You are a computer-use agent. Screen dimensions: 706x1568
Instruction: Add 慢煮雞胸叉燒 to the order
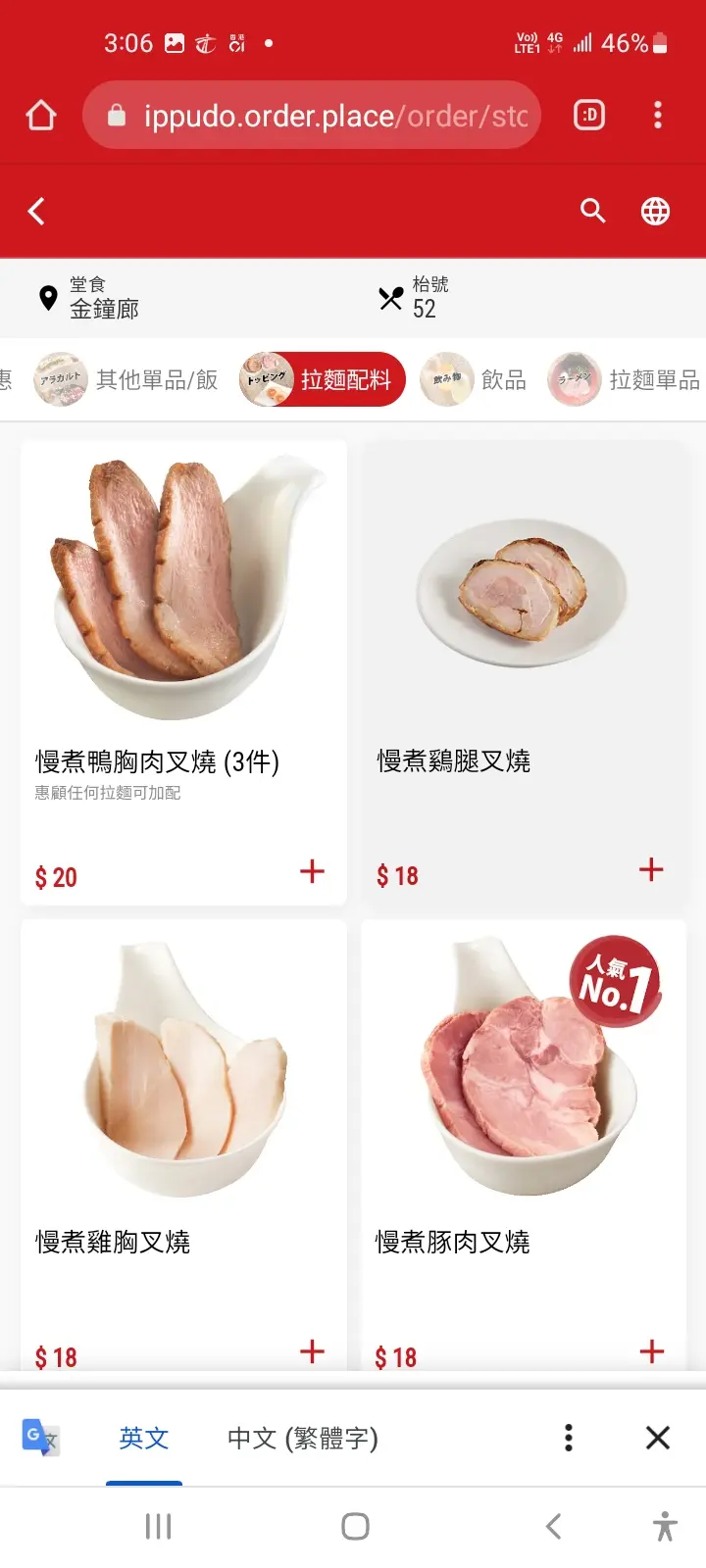(312, 1351)
